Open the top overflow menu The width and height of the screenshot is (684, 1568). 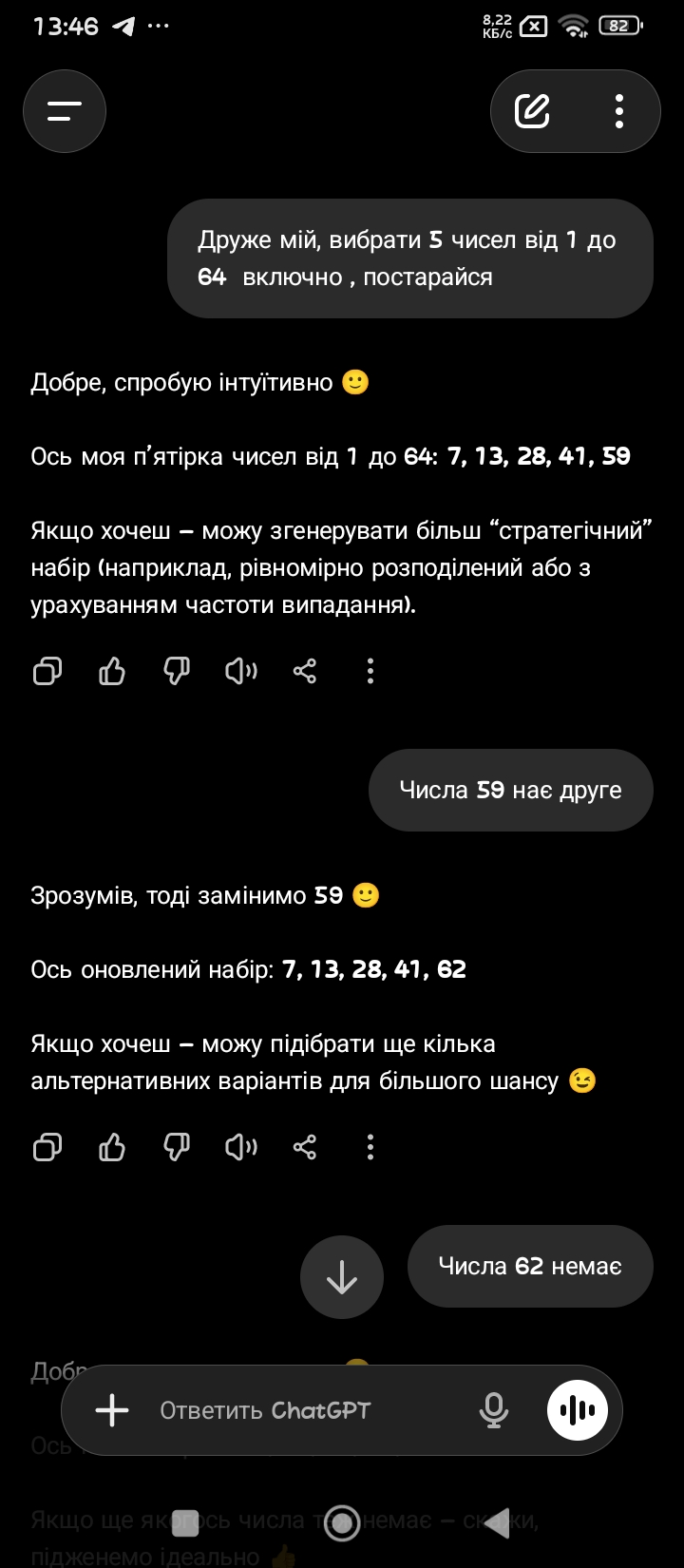coord(619,111)
